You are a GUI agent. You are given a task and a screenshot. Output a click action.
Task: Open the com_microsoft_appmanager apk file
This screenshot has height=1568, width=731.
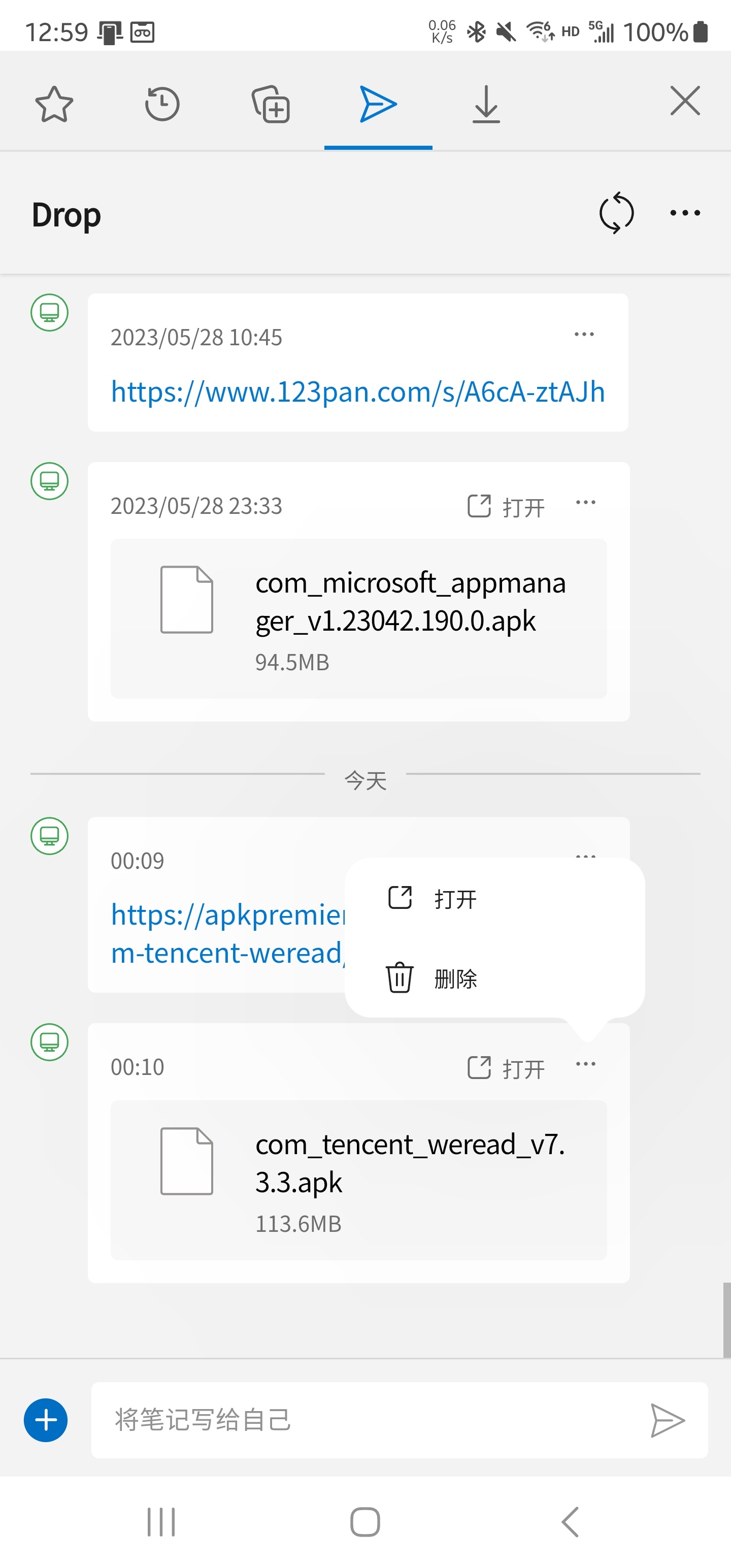[x=358, y=618]
